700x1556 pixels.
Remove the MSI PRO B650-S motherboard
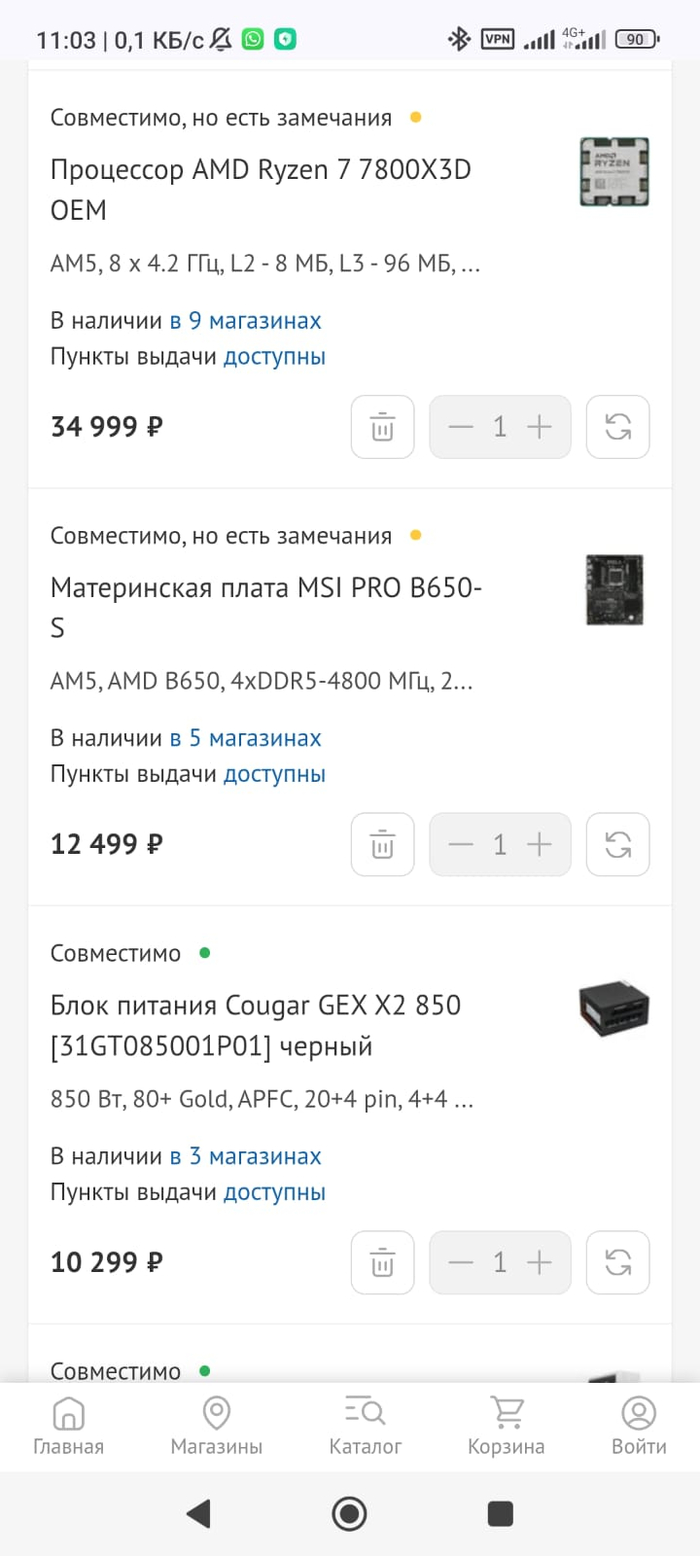(382, 845)
